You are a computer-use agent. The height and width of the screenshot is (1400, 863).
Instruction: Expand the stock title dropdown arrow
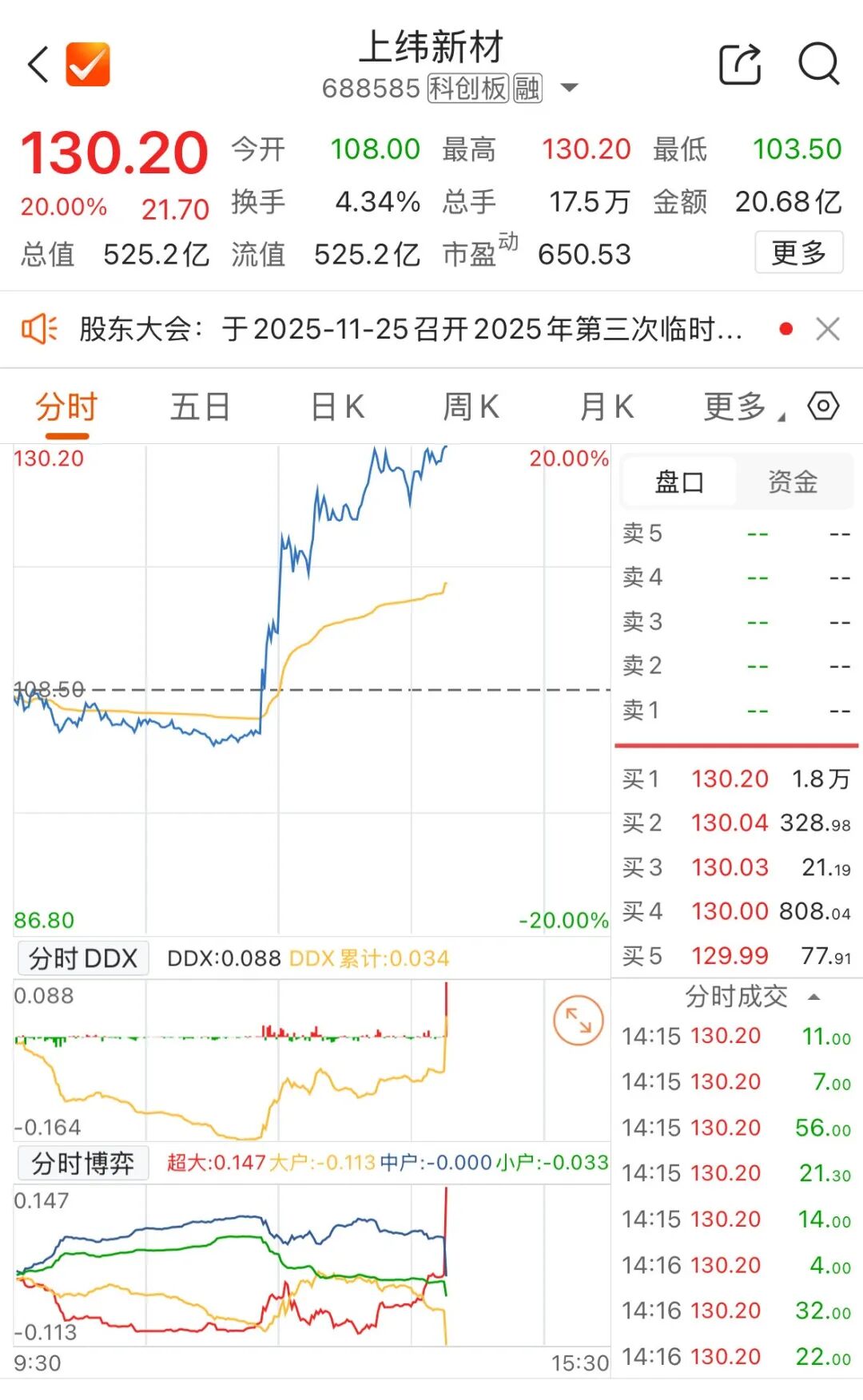point(569,88)
